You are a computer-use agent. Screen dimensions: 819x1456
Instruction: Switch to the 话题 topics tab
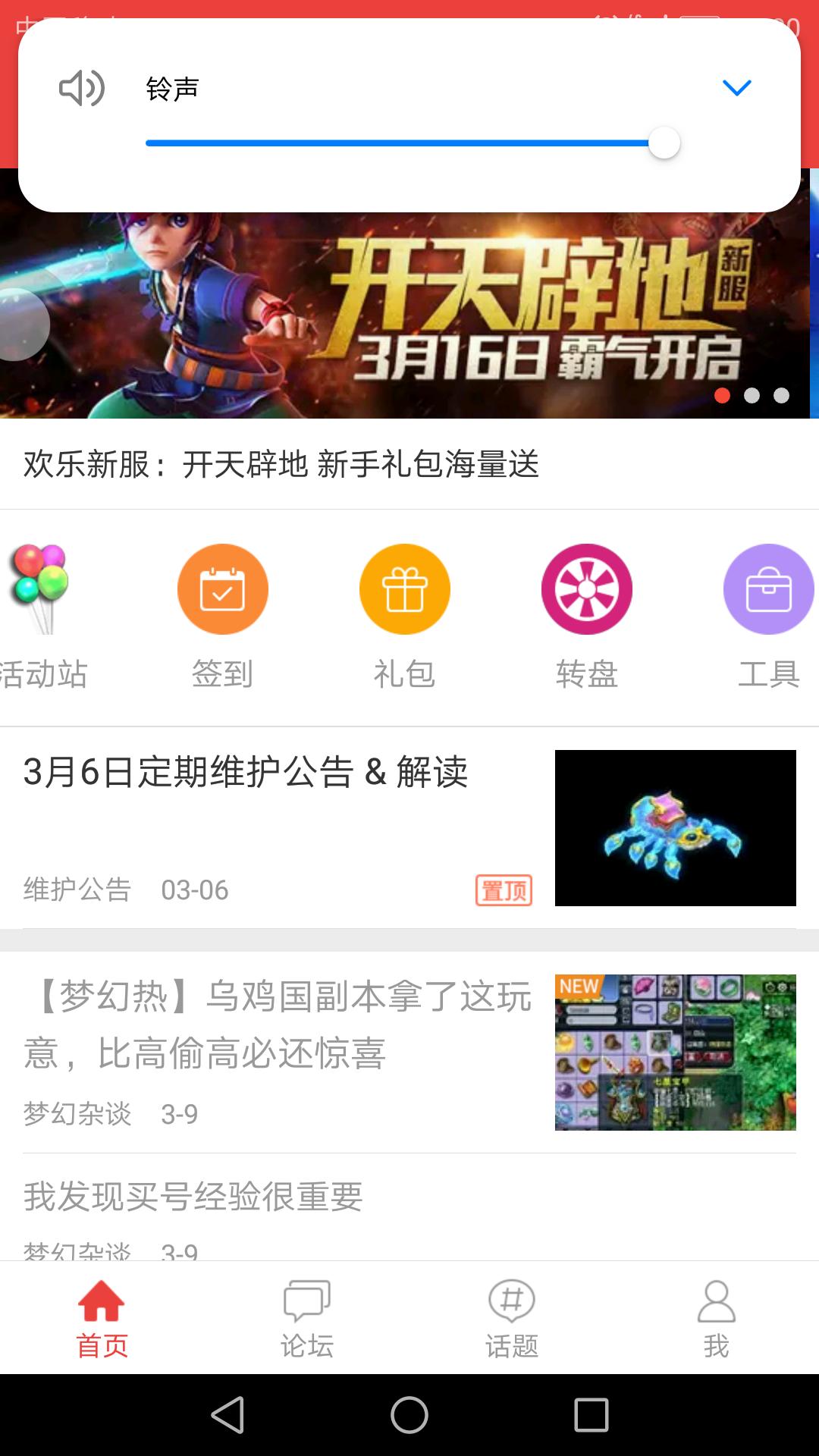512,1318
